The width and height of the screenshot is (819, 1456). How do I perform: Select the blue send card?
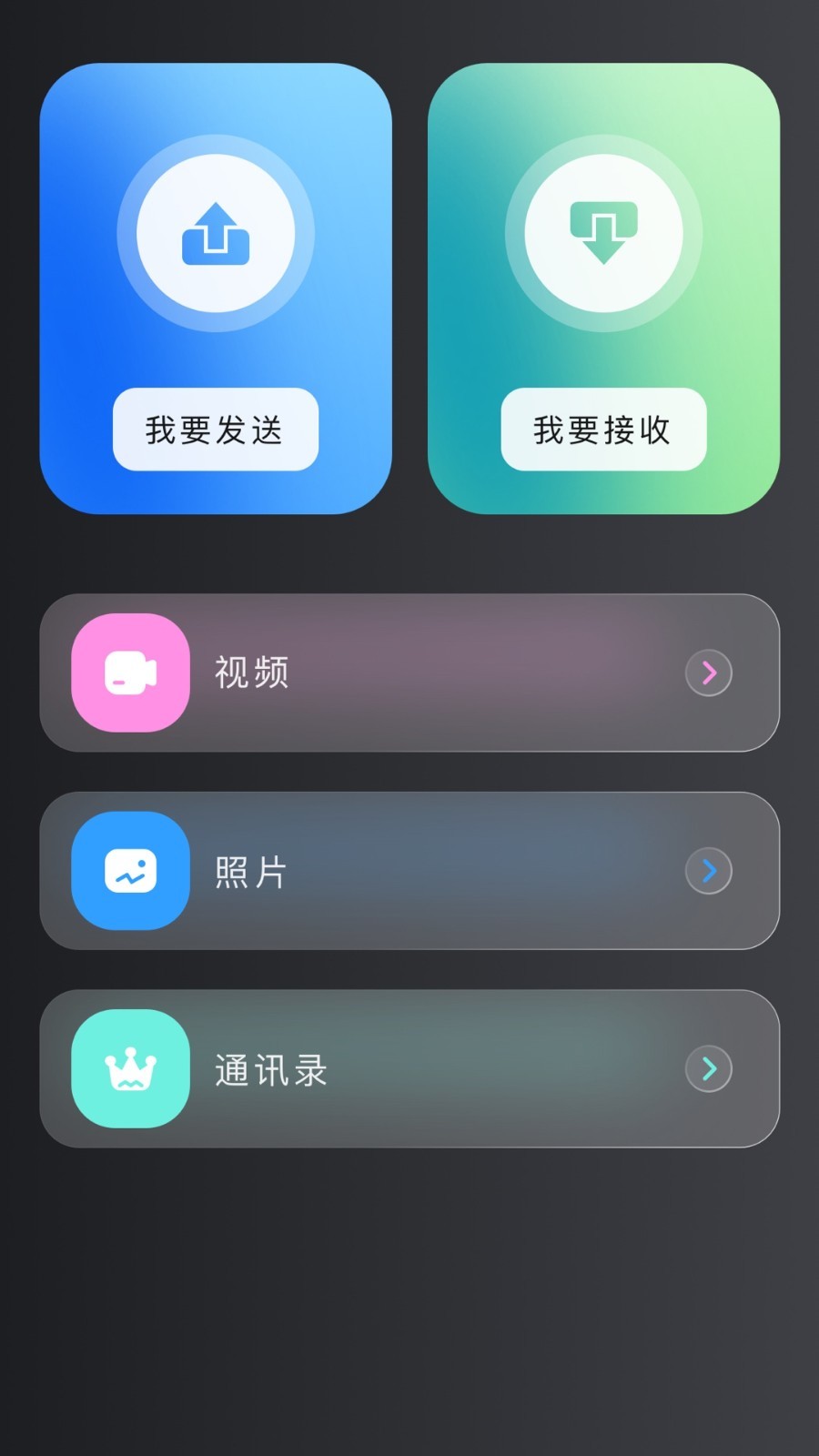[216, 289]
